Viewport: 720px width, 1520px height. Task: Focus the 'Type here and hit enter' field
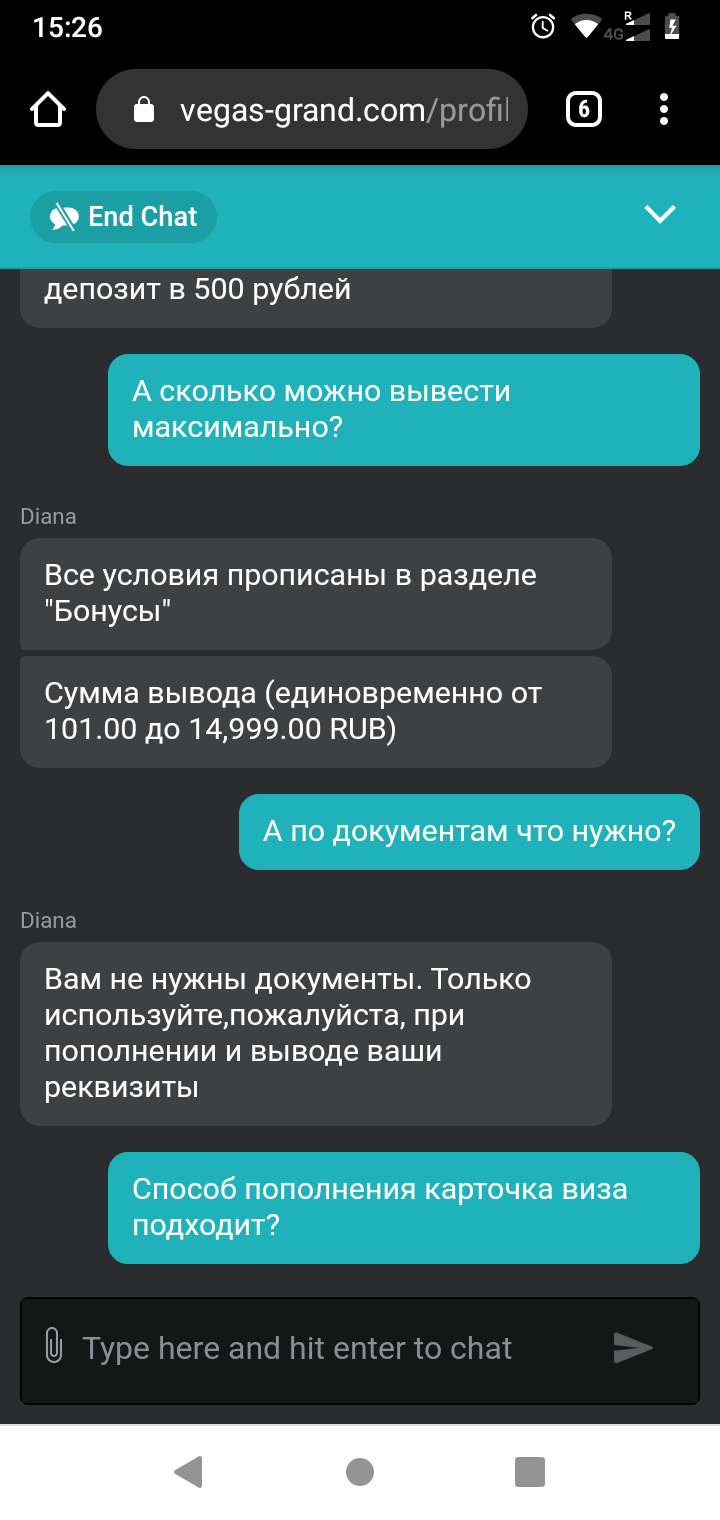340,1348
